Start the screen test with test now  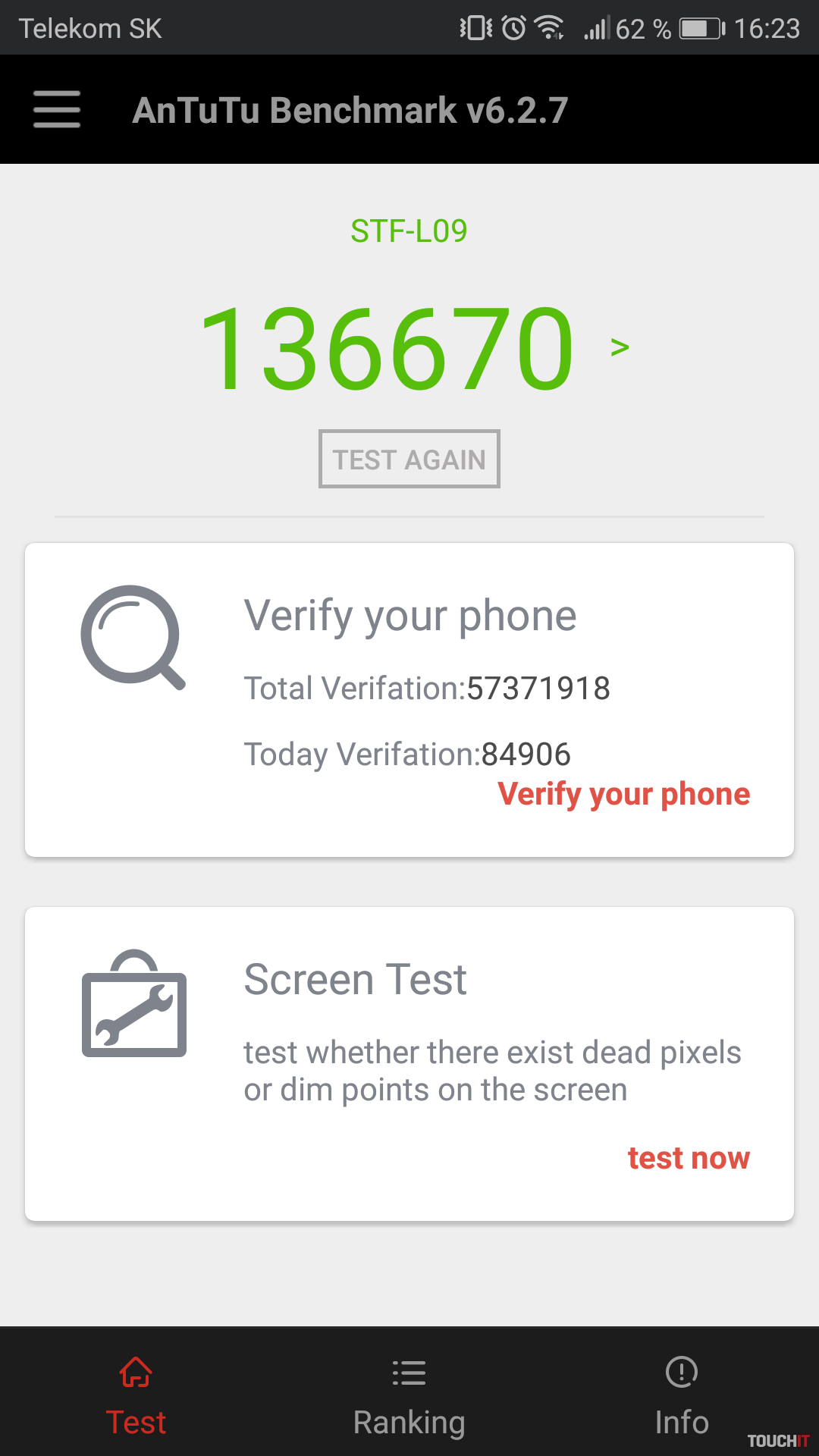pos(688,1158)
